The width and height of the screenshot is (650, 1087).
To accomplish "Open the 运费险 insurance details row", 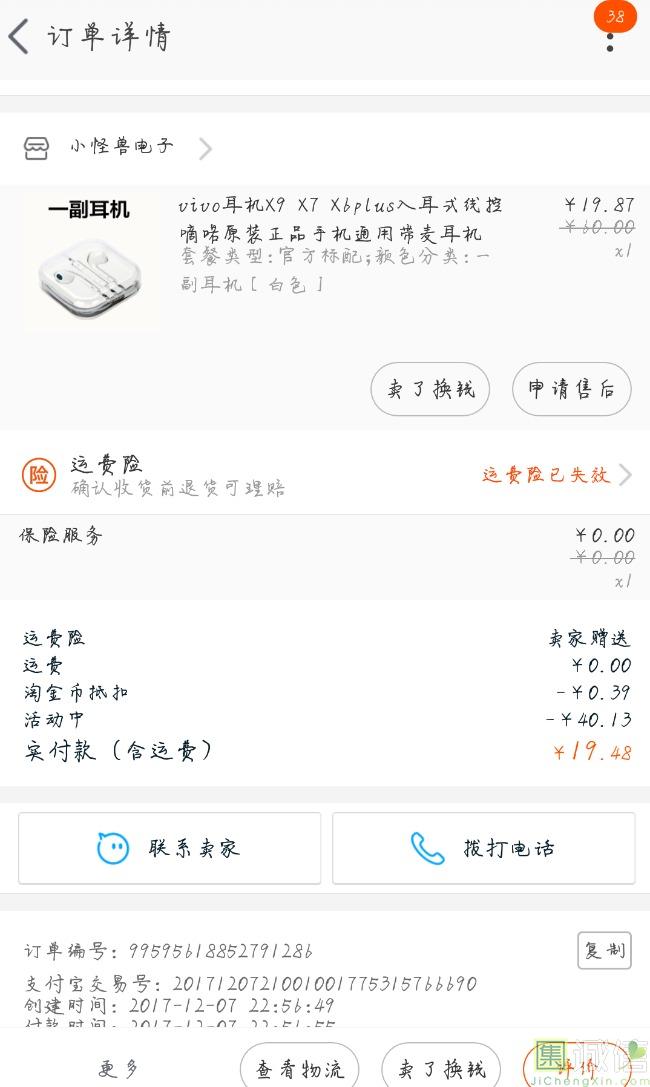I will coord(325,475).
